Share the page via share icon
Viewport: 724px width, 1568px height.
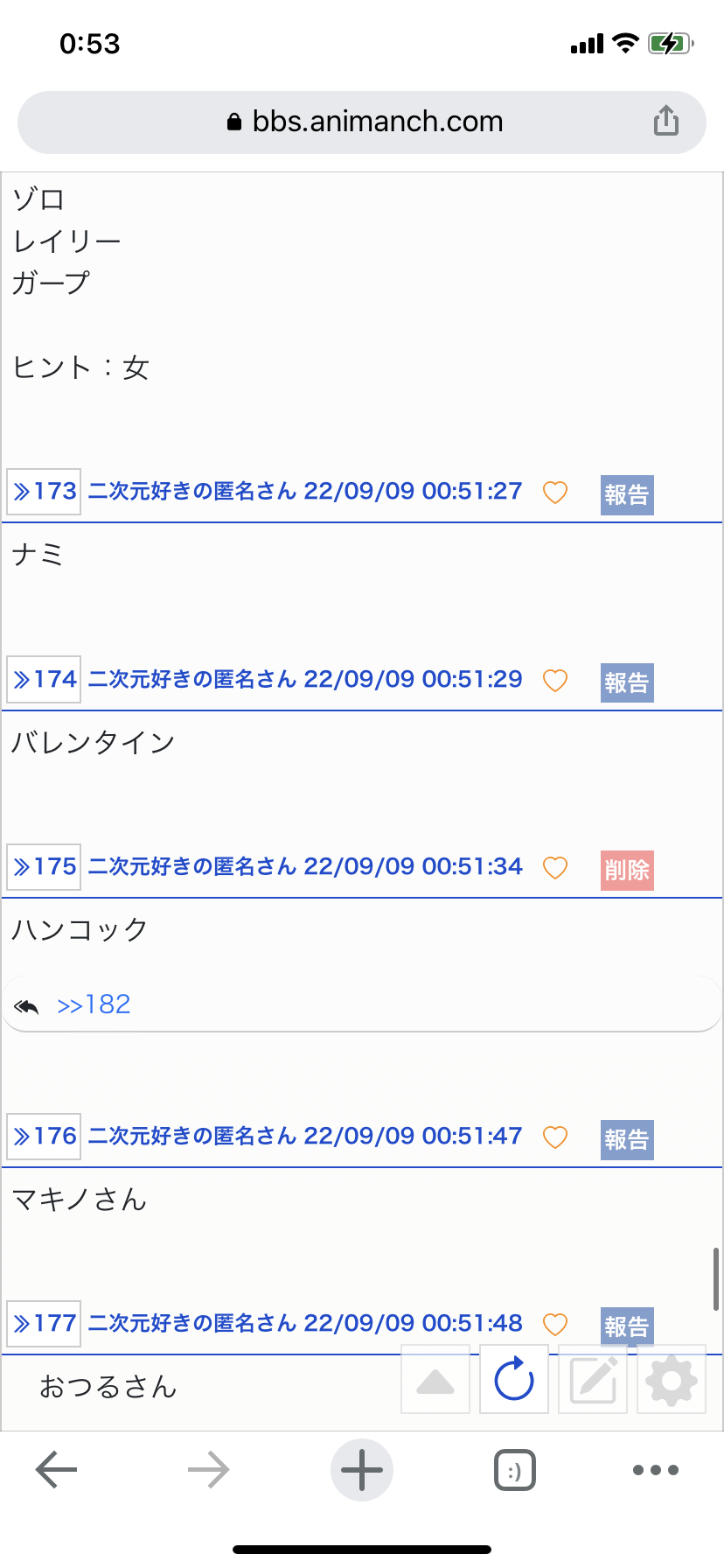[666, 122]
